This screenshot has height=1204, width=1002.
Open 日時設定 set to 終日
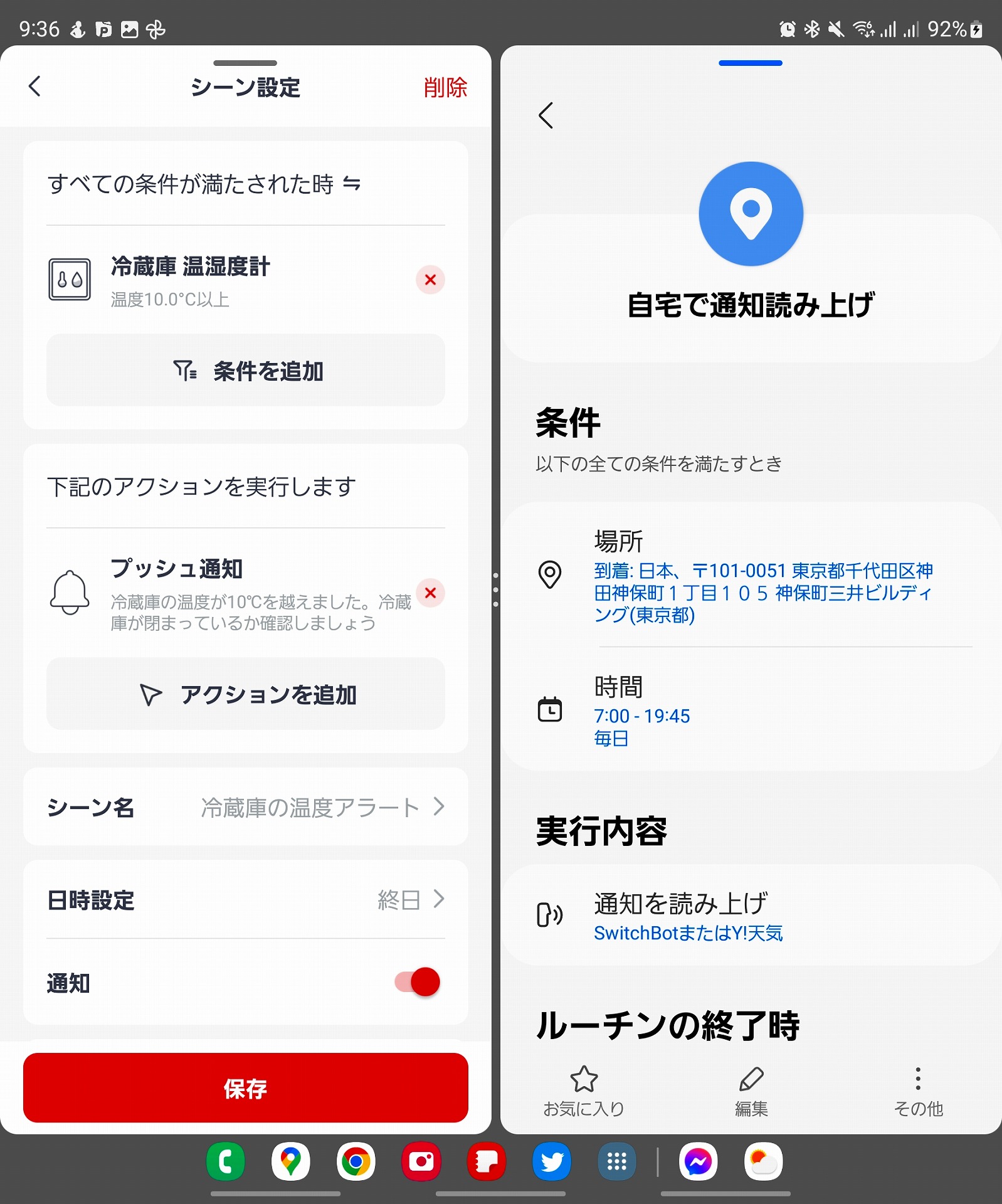(246, 901)
